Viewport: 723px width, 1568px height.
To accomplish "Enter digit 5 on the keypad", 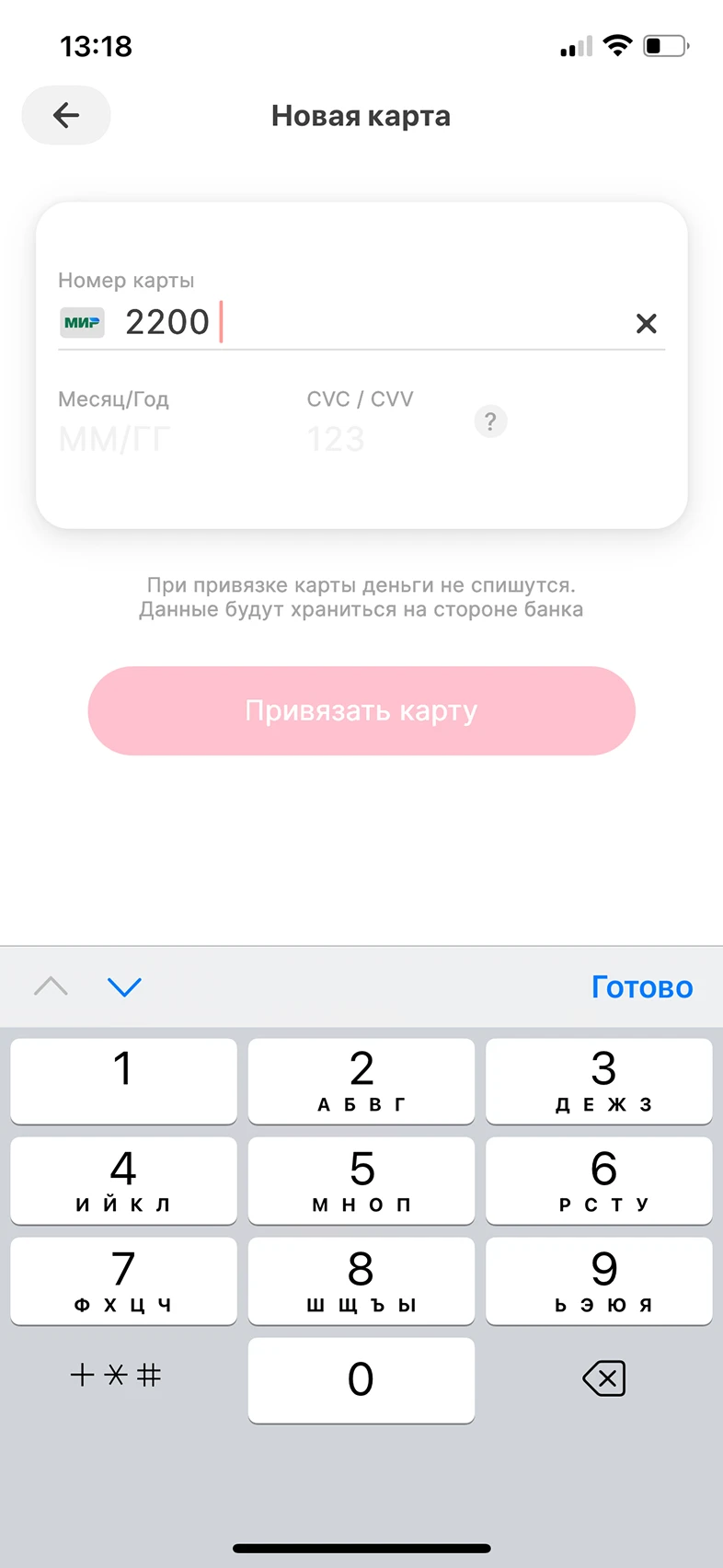I will 361,1180.
